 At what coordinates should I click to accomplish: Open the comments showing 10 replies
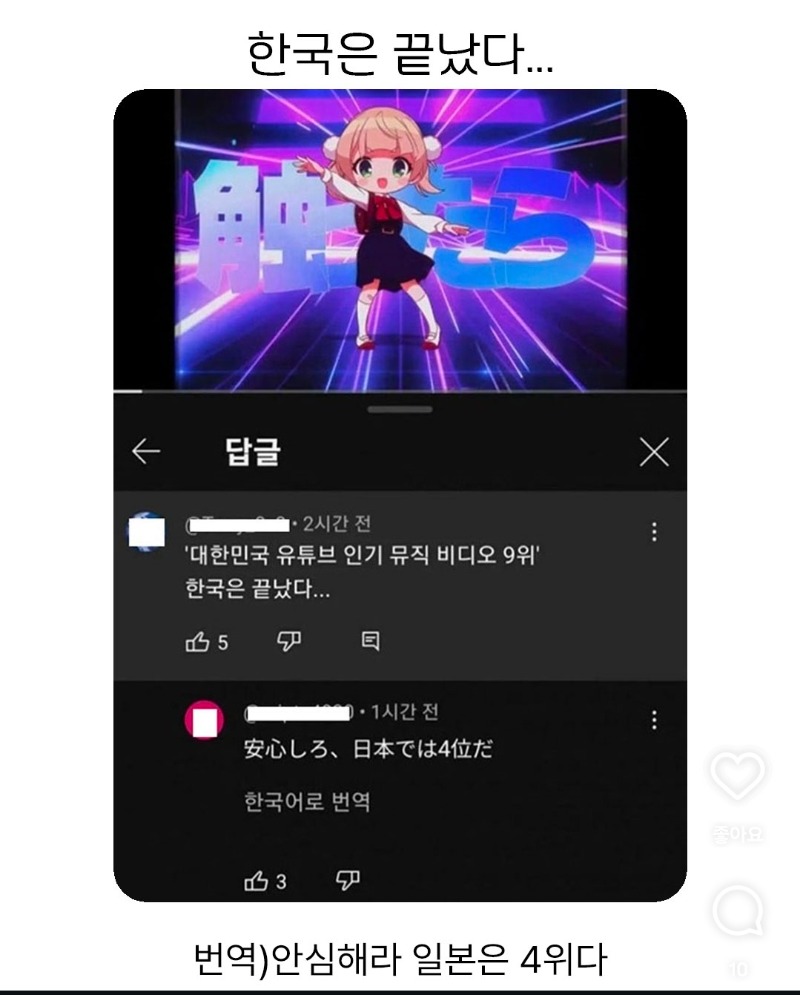pyautogui.click(x=738, y=913)
